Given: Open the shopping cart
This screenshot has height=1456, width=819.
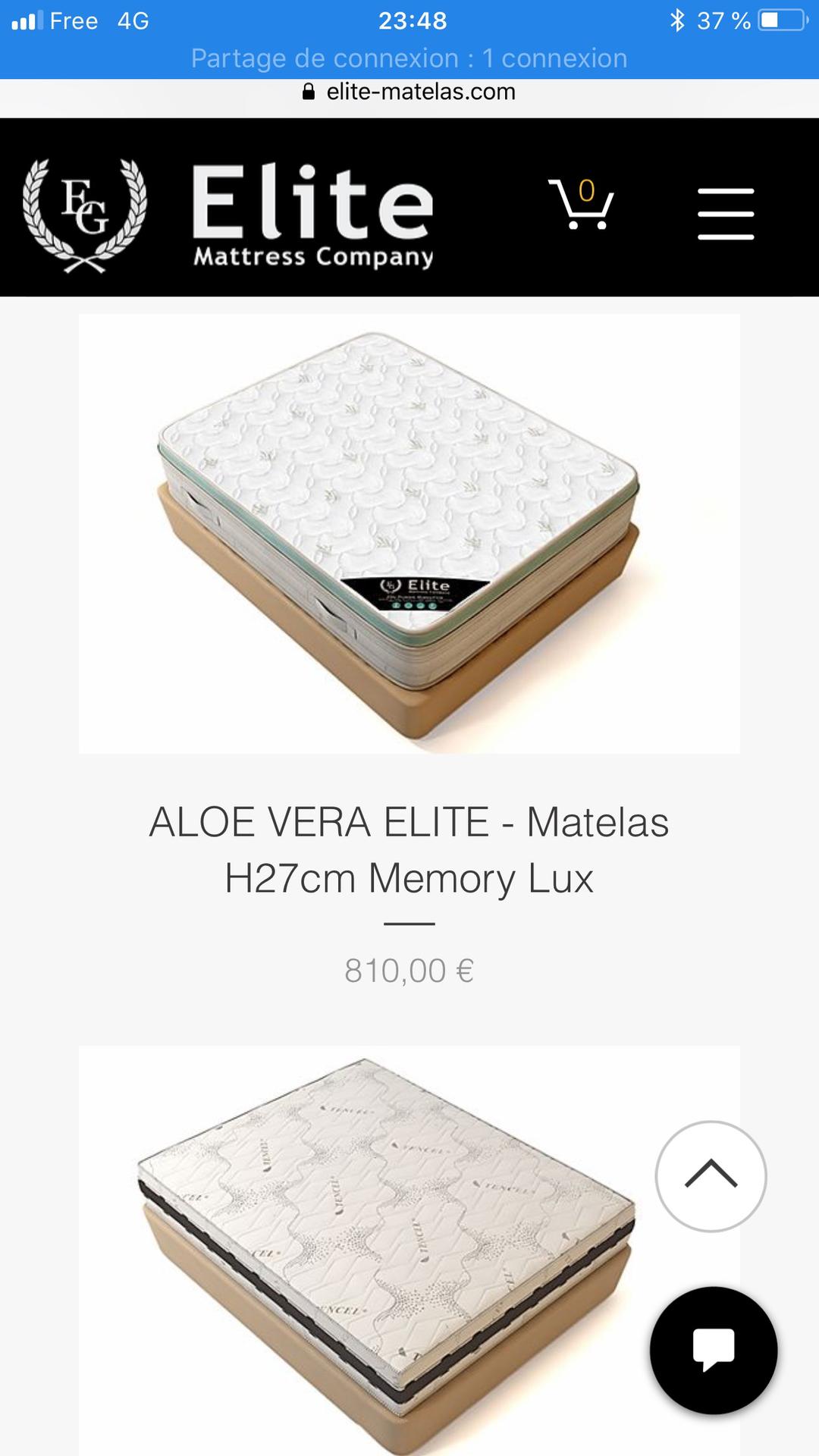Looking at the screenshot, I should click(581, 205).
